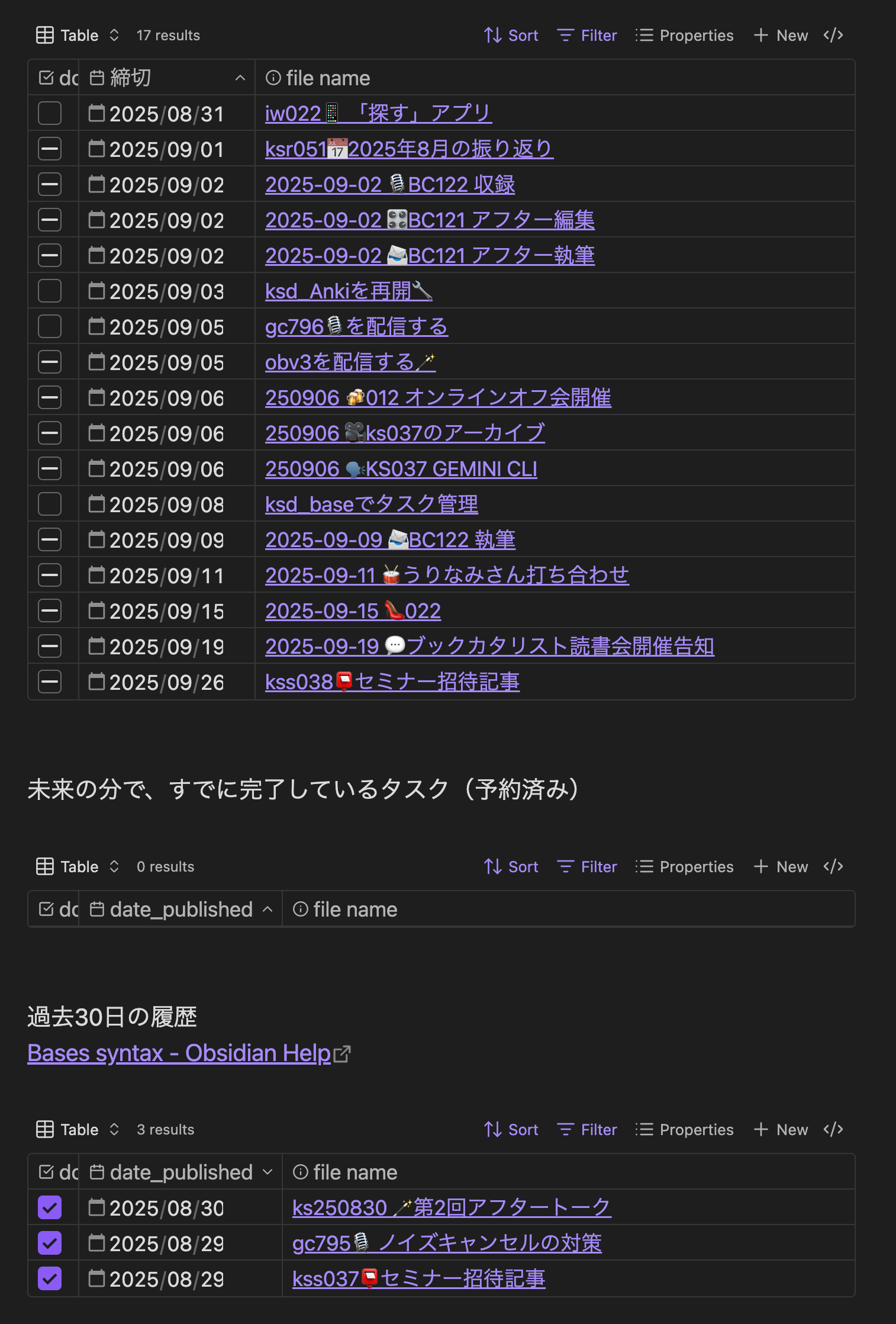Image resolution: width=896 pixels, height=1324 pixels.
Task: Open Filter on the 0 results table
Action: 587,867
